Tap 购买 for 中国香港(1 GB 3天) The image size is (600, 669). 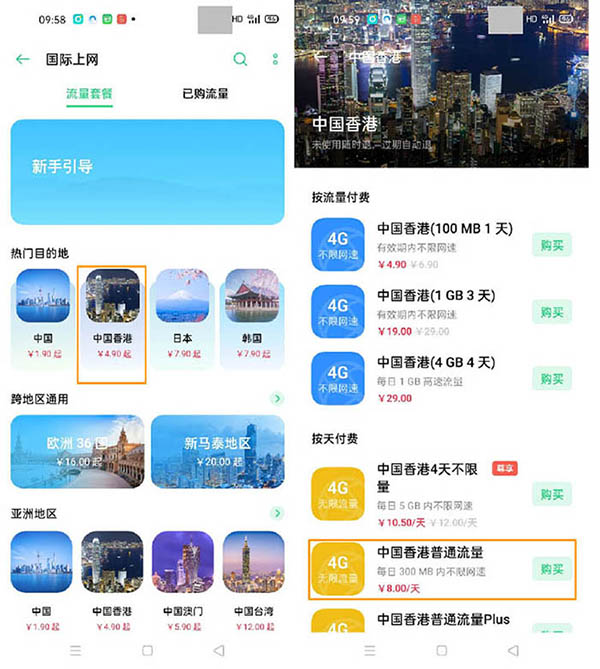(551, 312)
